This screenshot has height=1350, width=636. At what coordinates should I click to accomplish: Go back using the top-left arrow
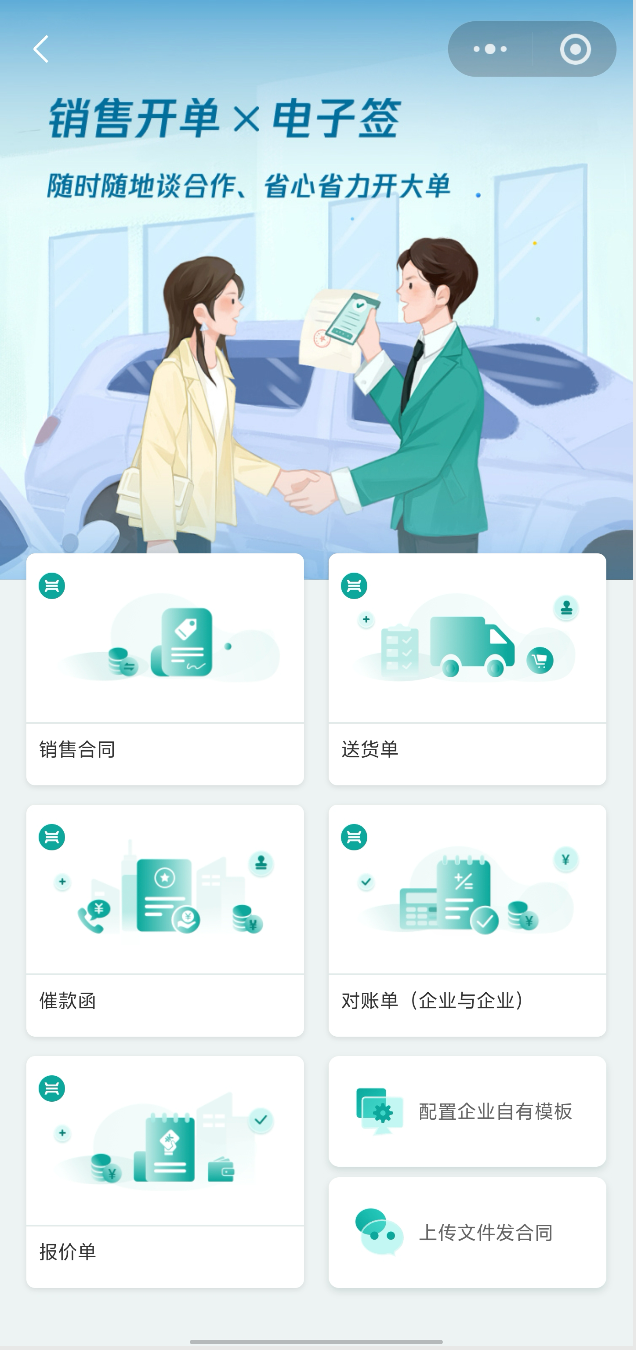pyautogui.click(x=41, y=49)
